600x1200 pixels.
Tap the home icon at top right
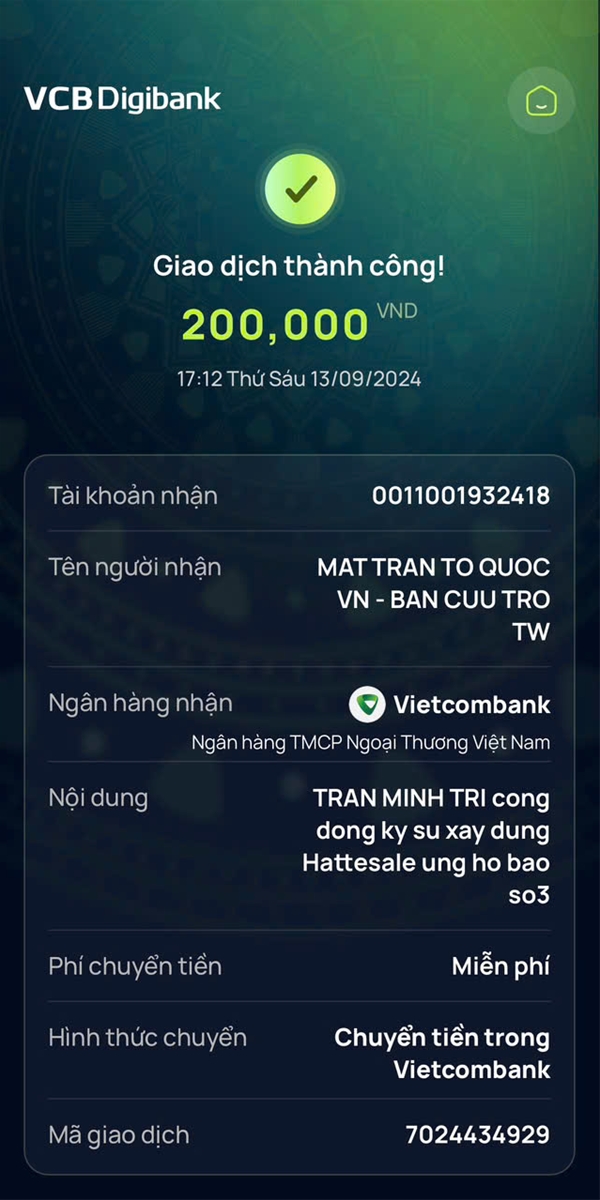[541, 101]
